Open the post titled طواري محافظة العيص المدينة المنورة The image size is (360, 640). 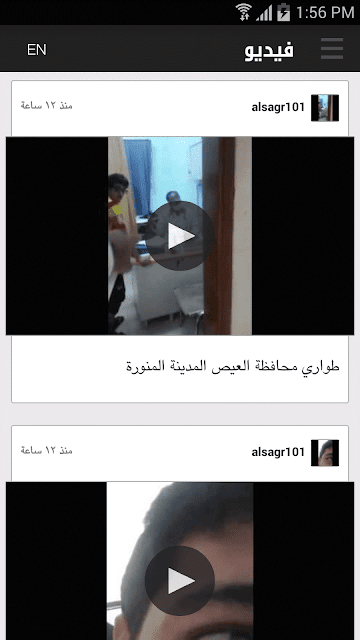pos(233,366)
